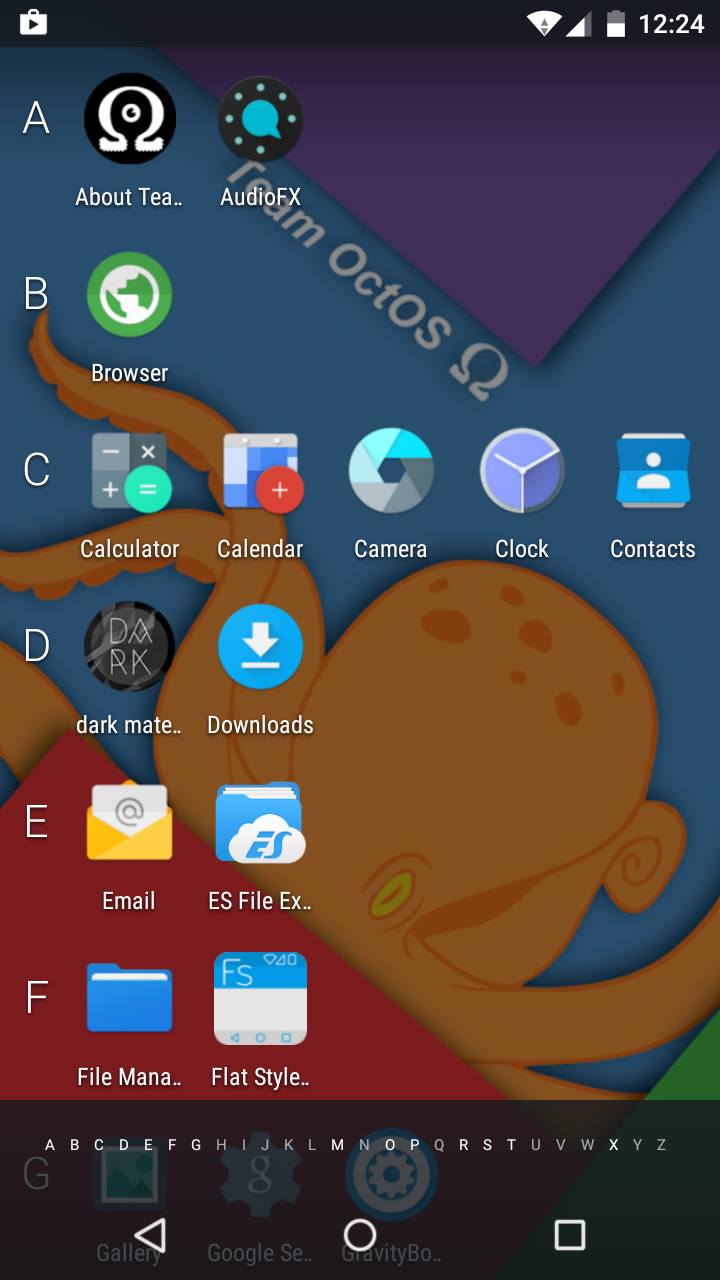Jump to letter C in the index

point(99,1145)
